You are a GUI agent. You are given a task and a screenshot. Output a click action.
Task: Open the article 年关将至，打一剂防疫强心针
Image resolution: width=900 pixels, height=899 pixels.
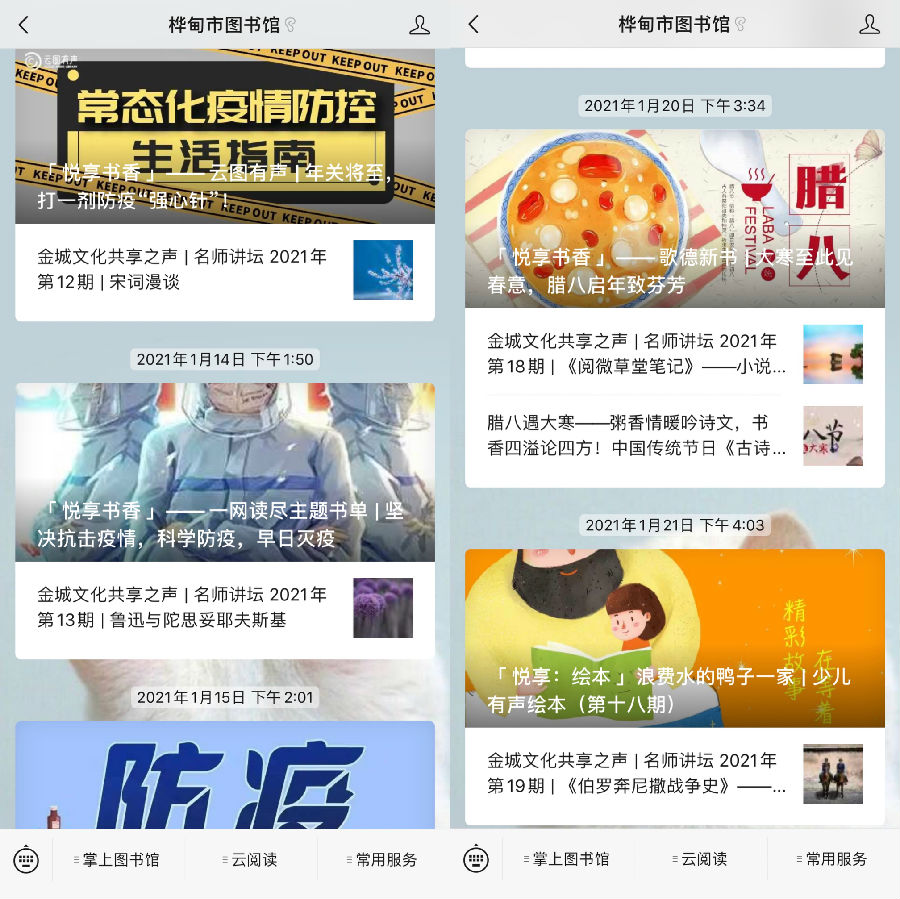tap(224, 140)
